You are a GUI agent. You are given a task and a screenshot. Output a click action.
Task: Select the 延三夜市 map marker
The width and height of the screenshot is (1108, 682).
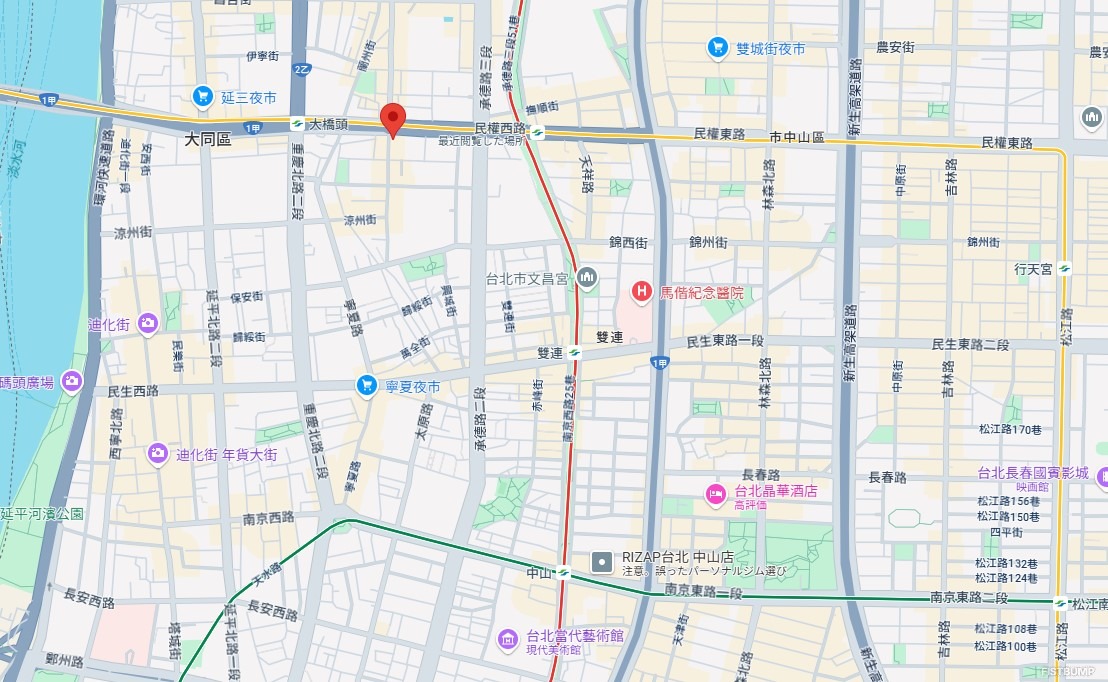[203, 97]
